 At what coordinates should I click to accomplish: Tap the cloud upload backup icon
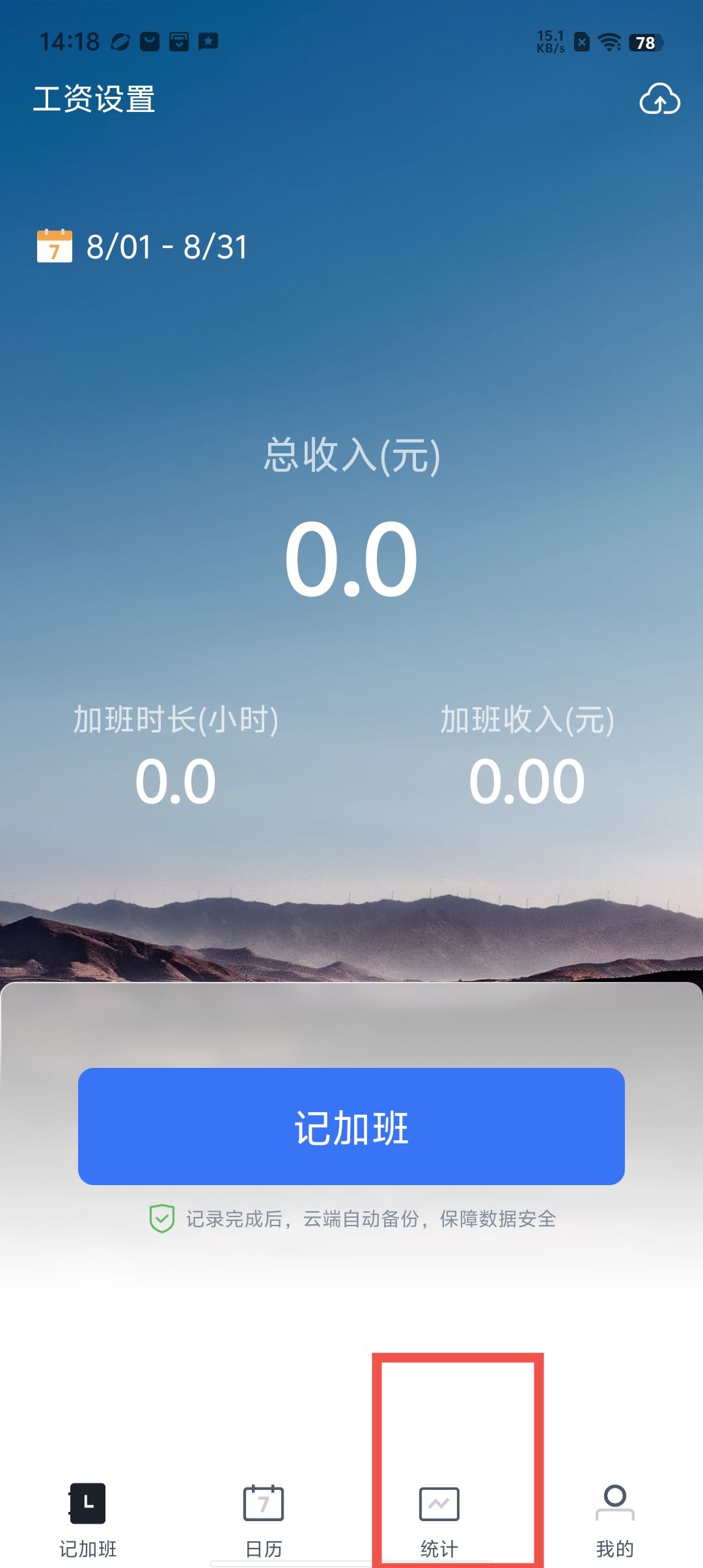[659, 100]
